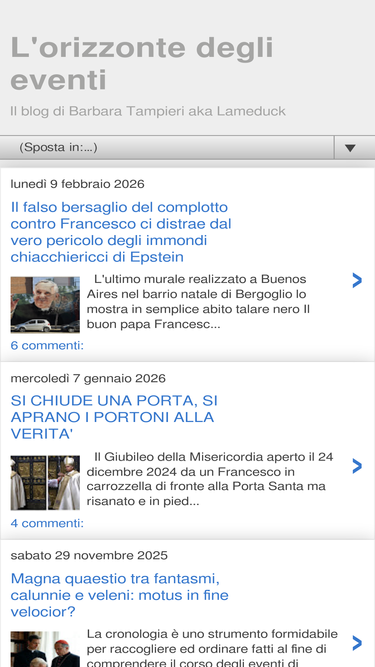Open the post about complotto contro Francesco
This screenshot has width=375, height=667.
coord(121,232)
